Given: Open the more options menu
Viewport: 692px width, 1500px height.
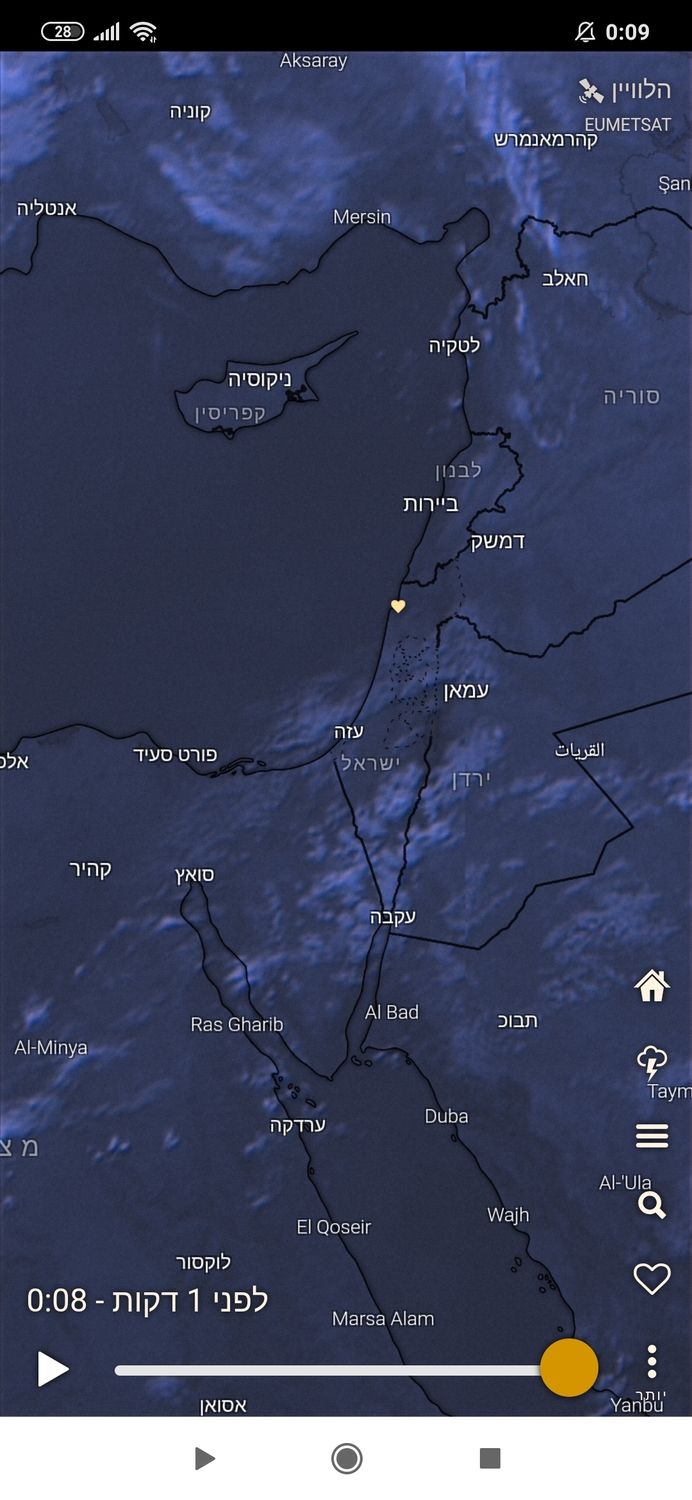Looking at the screenshot, I should 652,1361.
